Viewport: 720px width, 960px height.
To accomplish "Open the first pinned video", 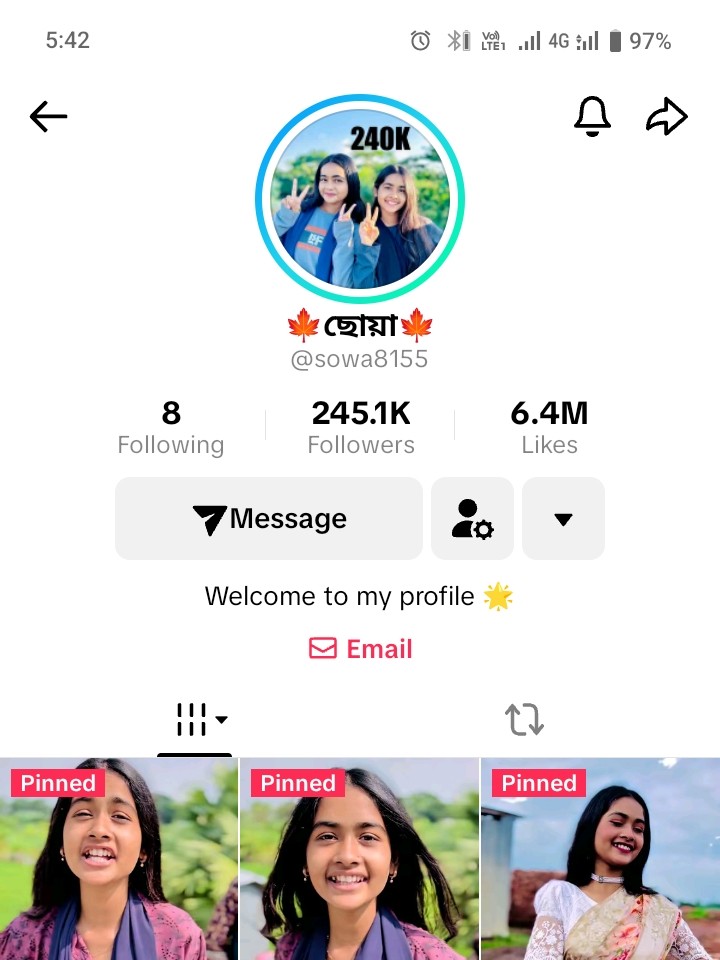I will click(x=119, y=860).
